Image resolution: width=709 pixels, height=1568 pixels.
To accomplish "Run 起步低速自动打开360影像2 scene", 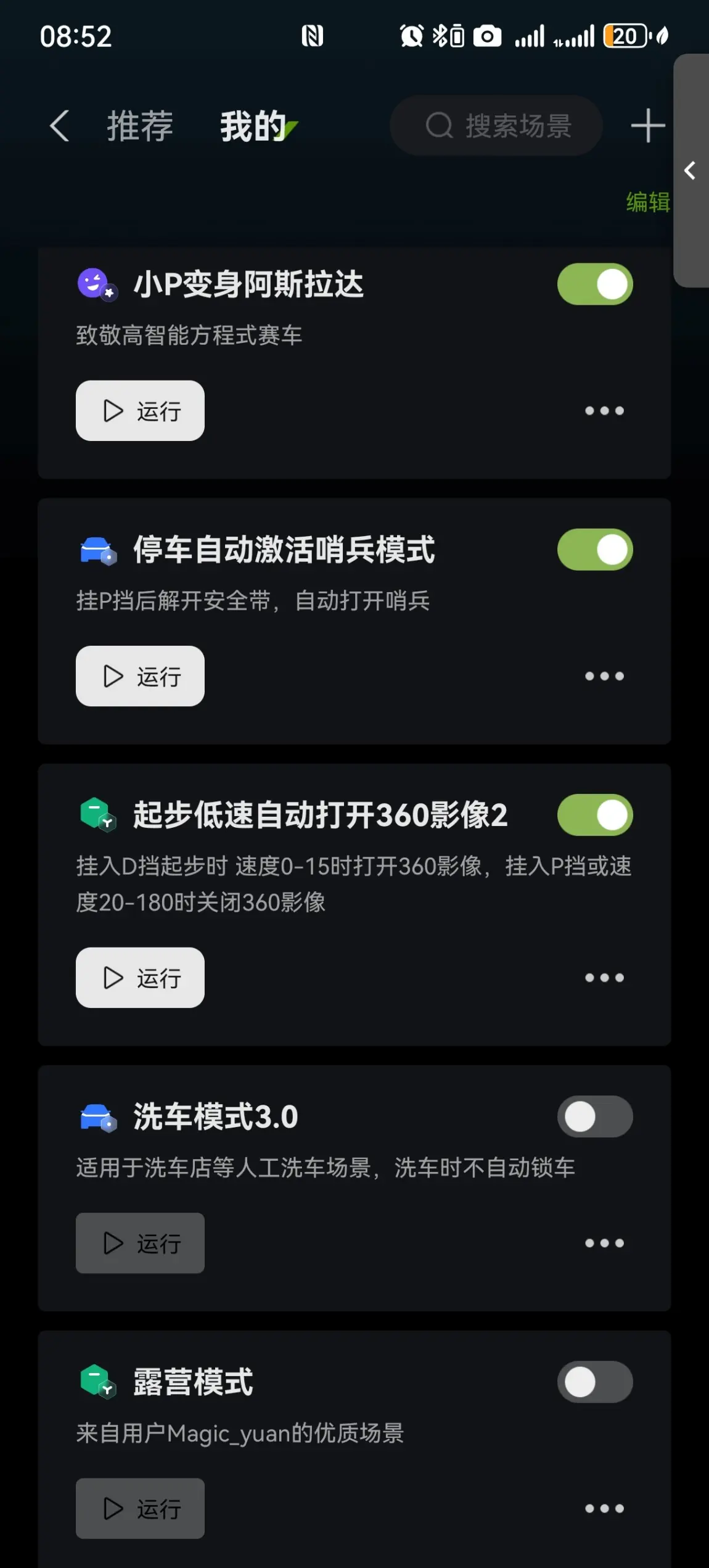I will pyautogui.click(x=140, y=978).
